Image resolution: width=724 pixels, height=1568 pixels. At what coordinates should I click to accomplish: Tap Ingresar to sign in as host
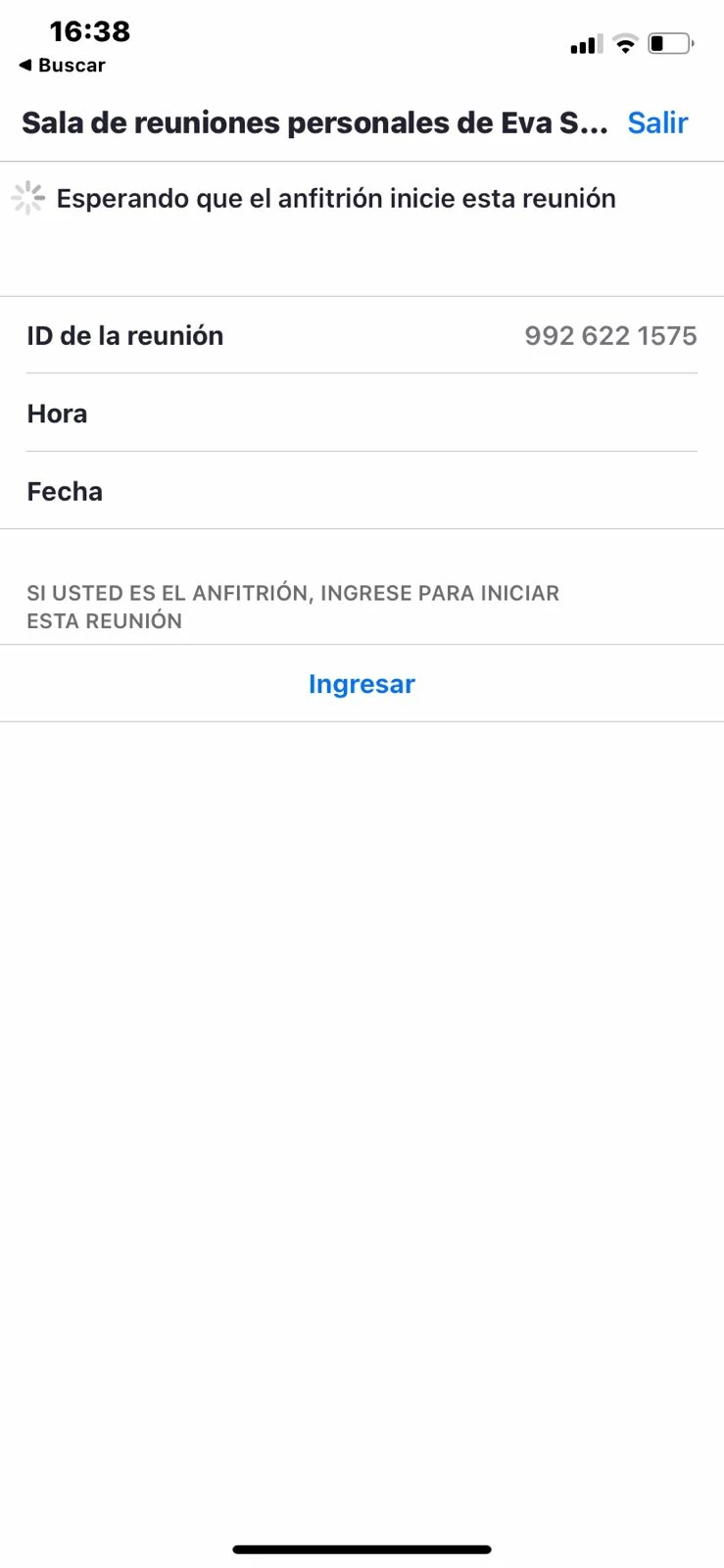[x=362, y=684]
